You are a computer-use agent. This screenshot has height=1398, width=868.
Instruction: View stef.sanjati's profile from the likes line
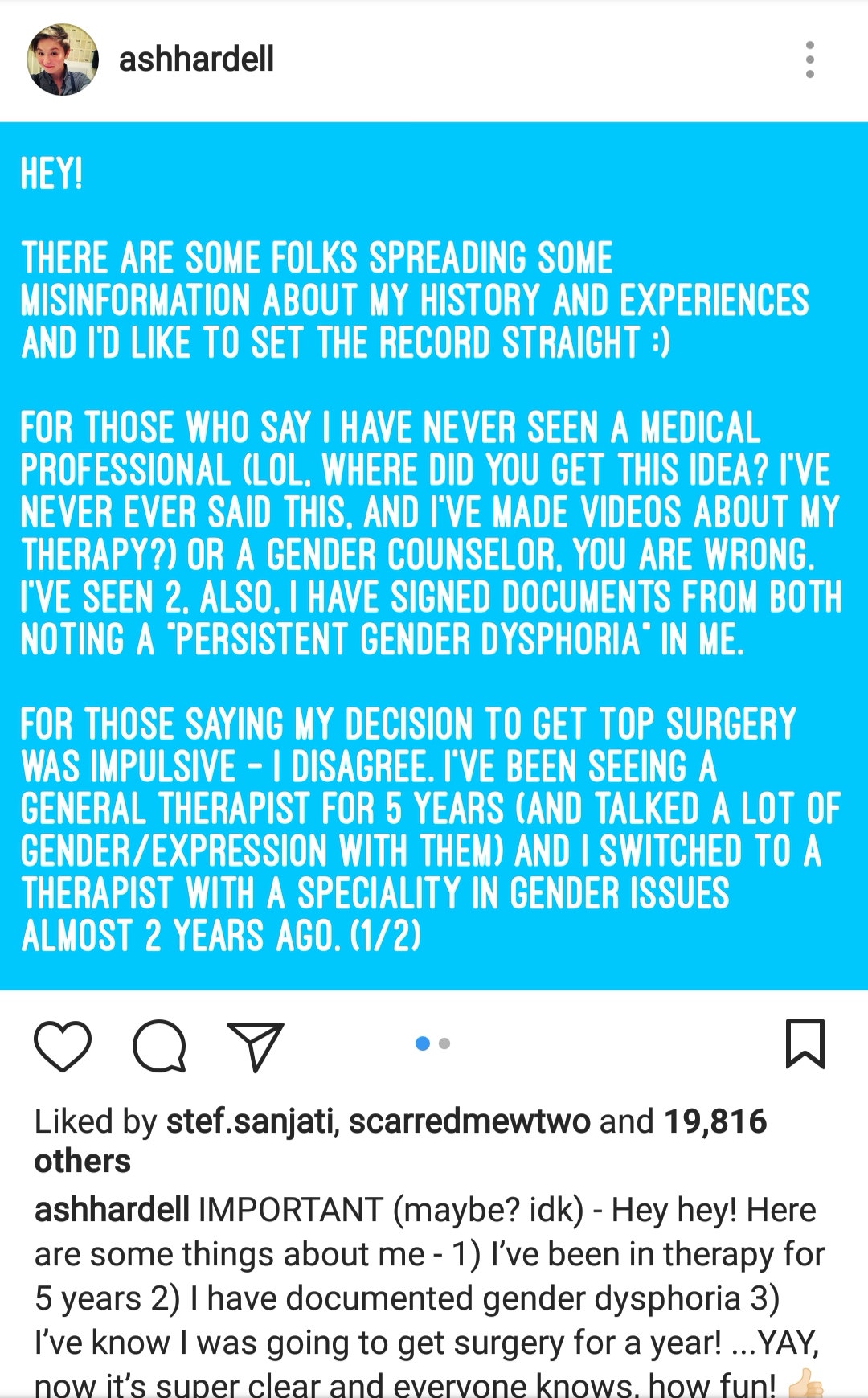(x=250, y=1121)
